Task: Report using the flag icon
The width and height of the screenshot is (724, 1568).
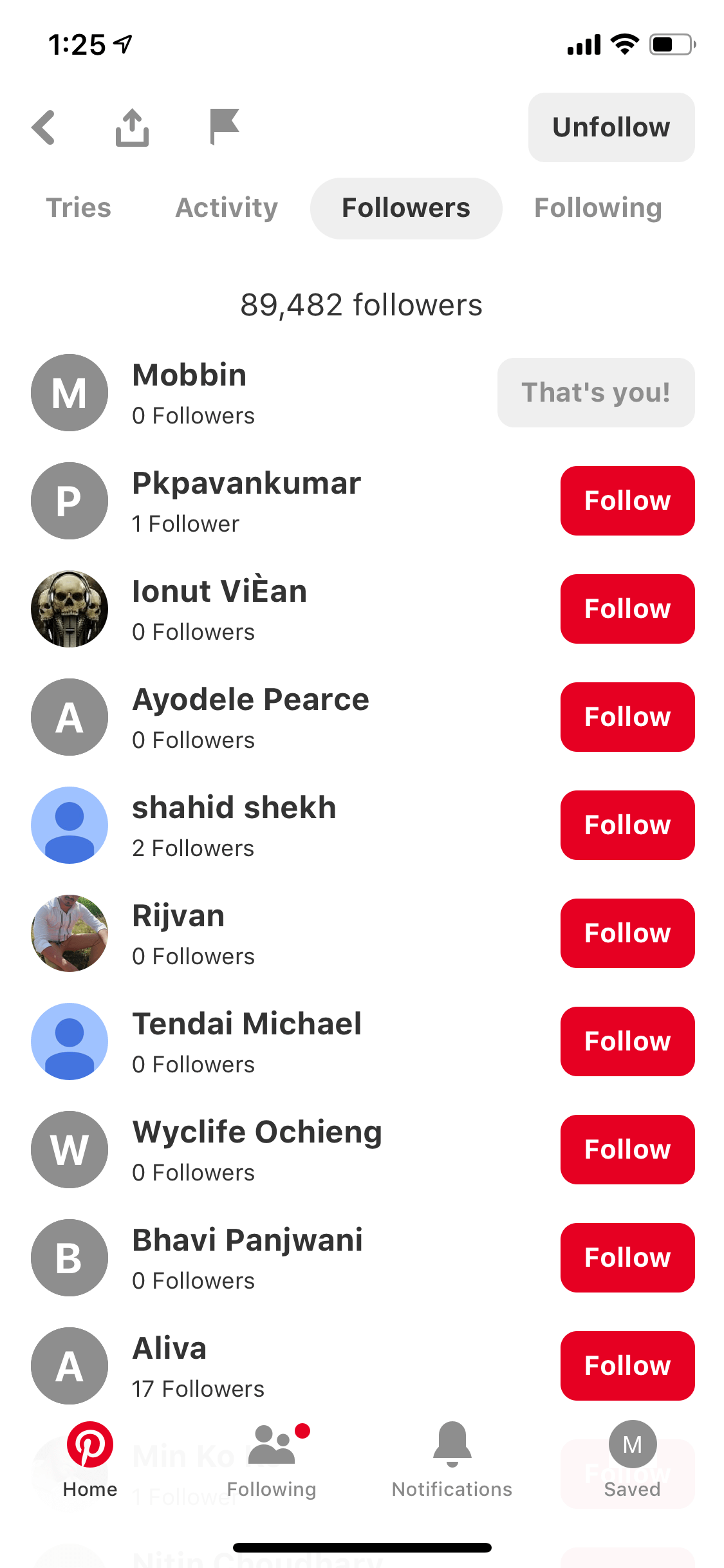Action: click(224, 127)
